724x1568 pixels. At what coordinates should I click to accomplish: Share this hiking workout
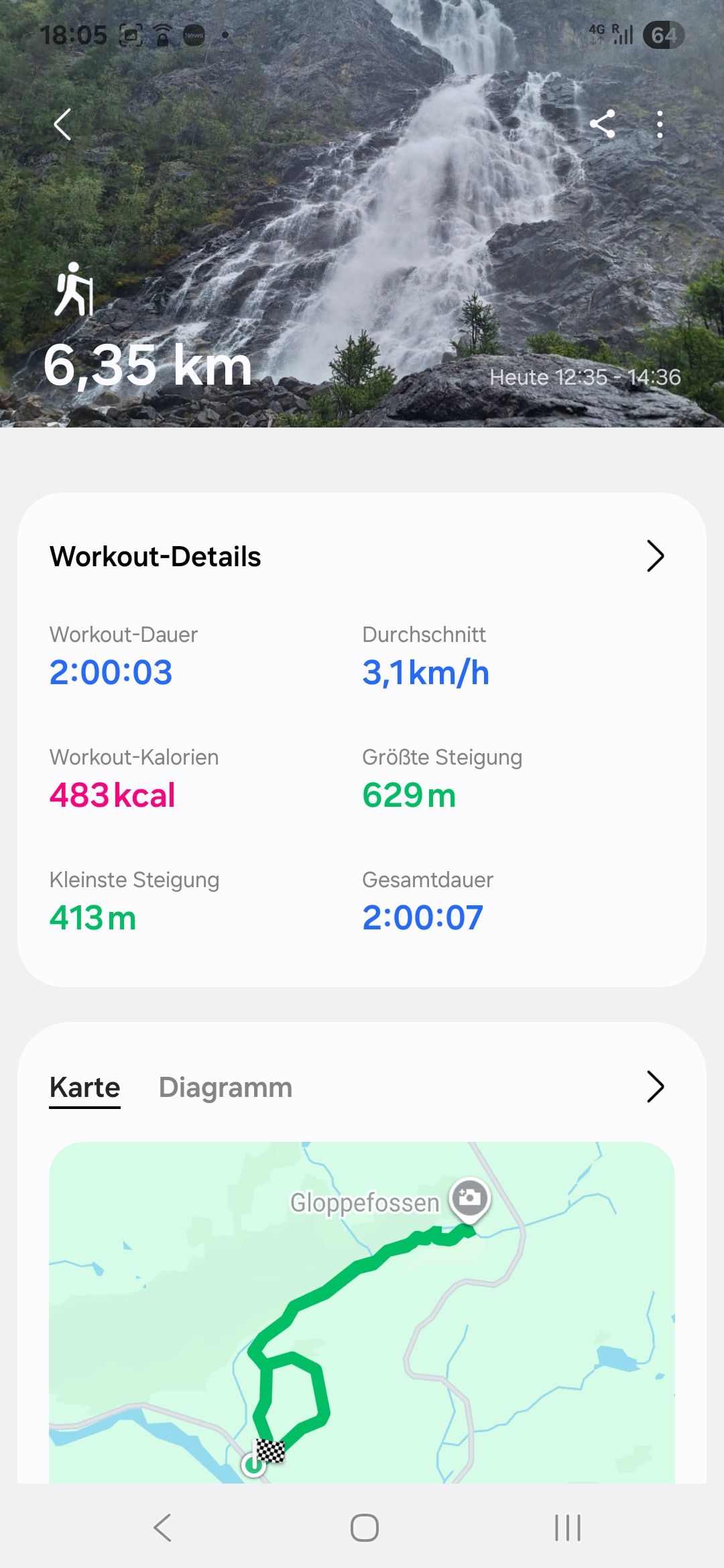602,124
